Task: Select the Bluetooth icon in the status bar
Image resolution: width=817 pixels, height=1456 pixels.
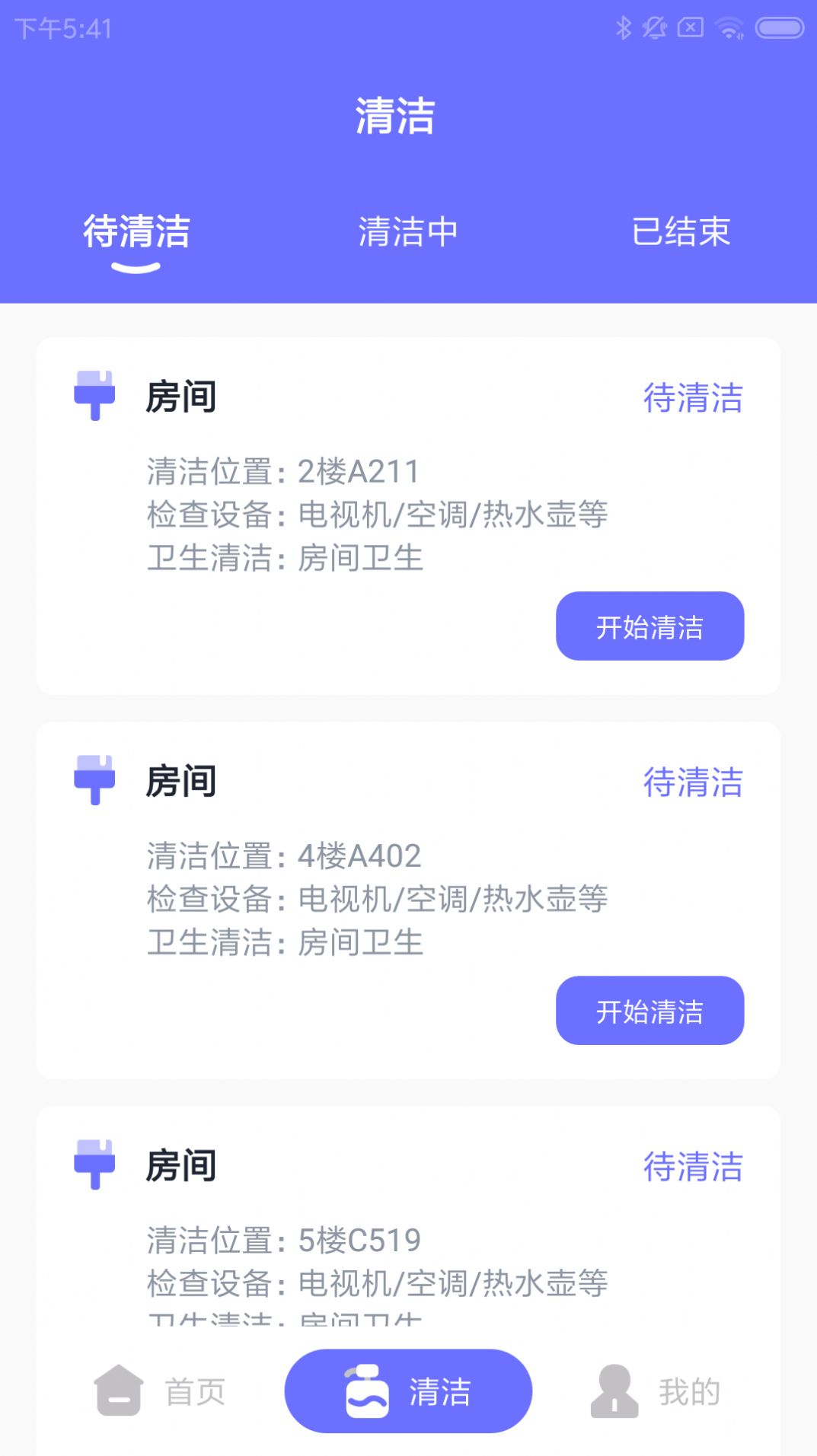Action: click(624, 27)
